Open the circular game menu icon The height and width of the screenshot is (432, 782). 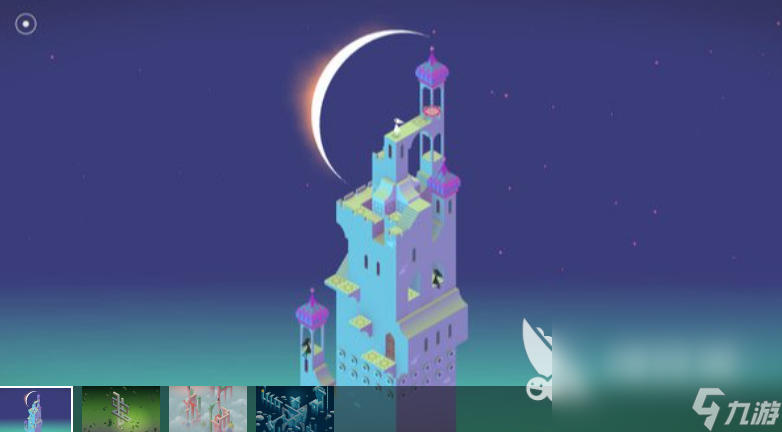[x=26, y=23]
